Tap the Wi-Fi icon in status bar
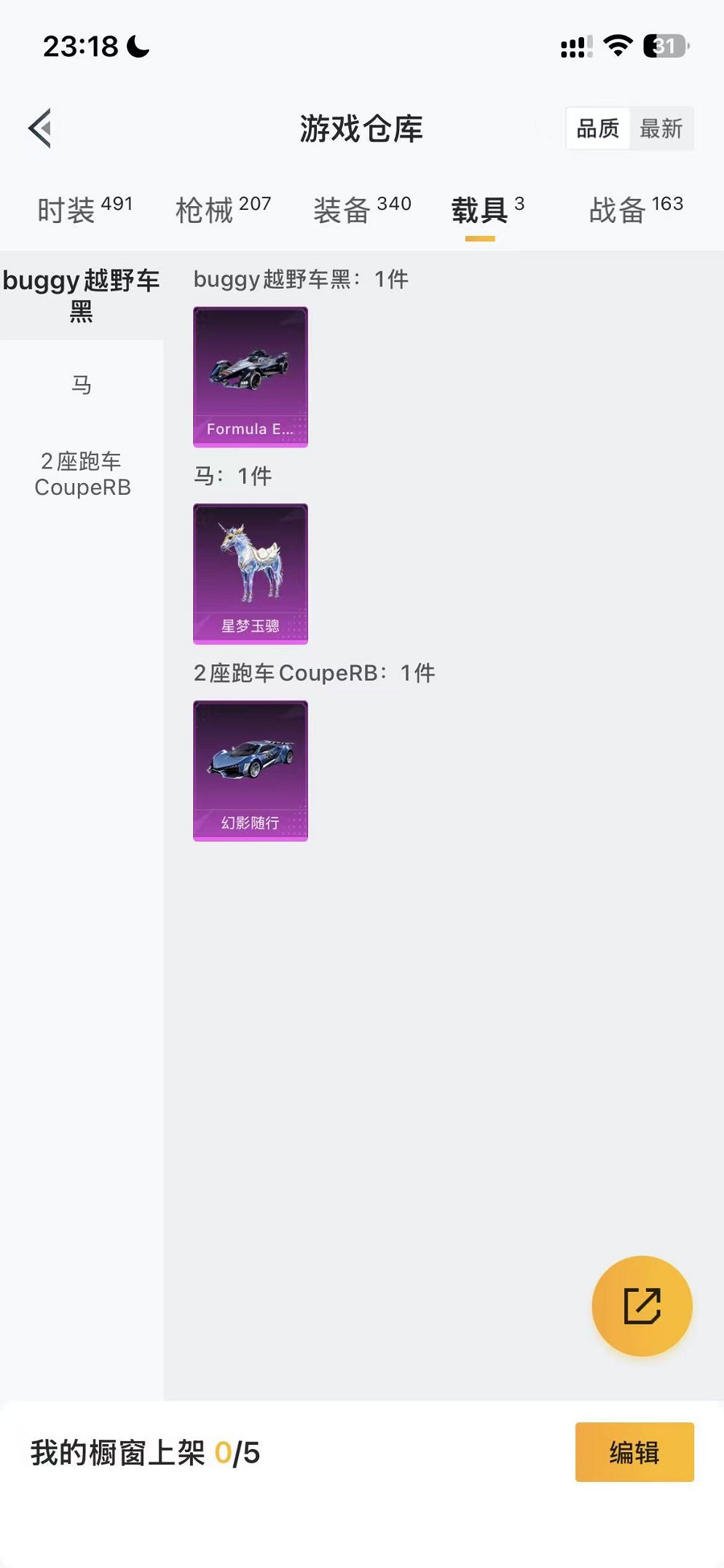This screenshot has height=1568, width=724. click(618, 45)
